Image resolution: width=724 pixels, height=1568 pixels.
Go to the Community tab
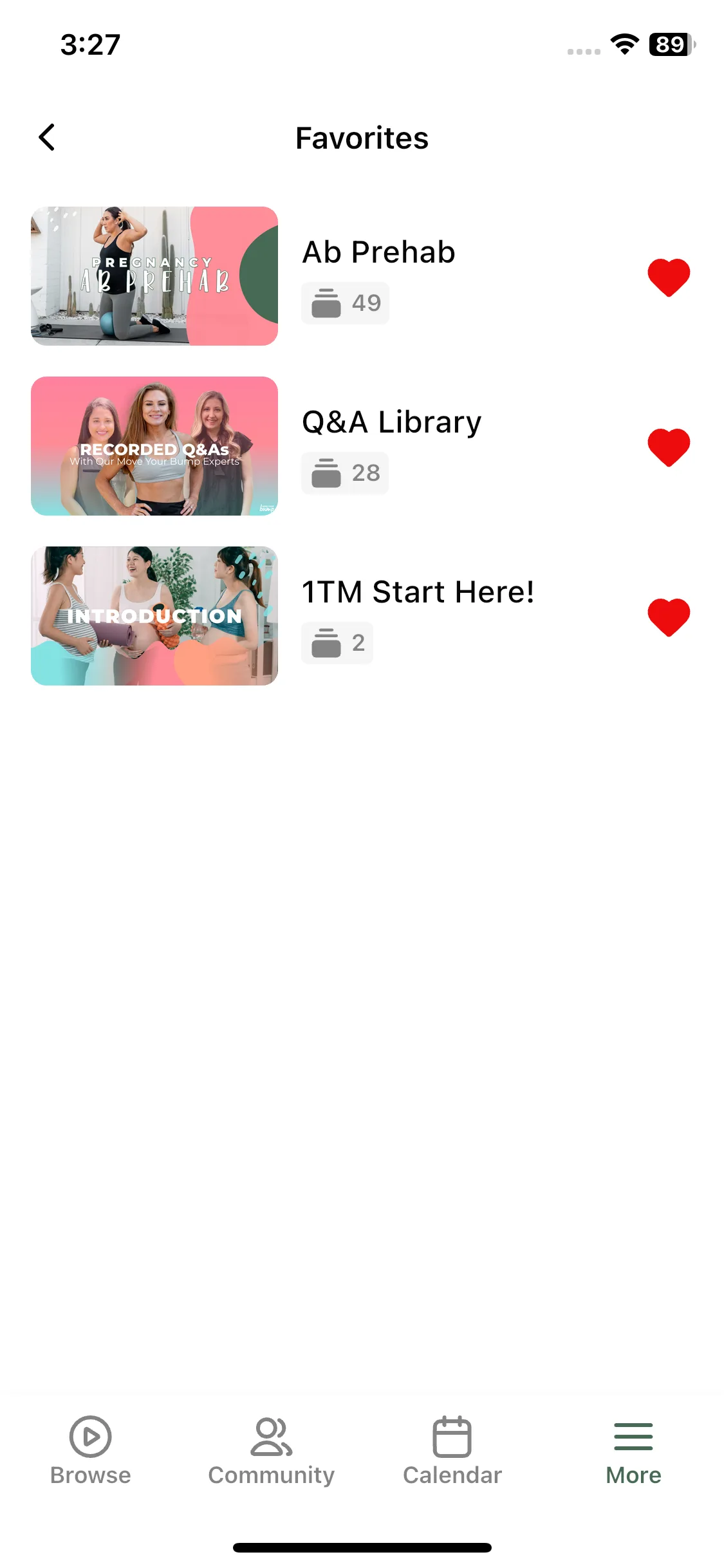pyautogui.click(x=271, y=1451)
